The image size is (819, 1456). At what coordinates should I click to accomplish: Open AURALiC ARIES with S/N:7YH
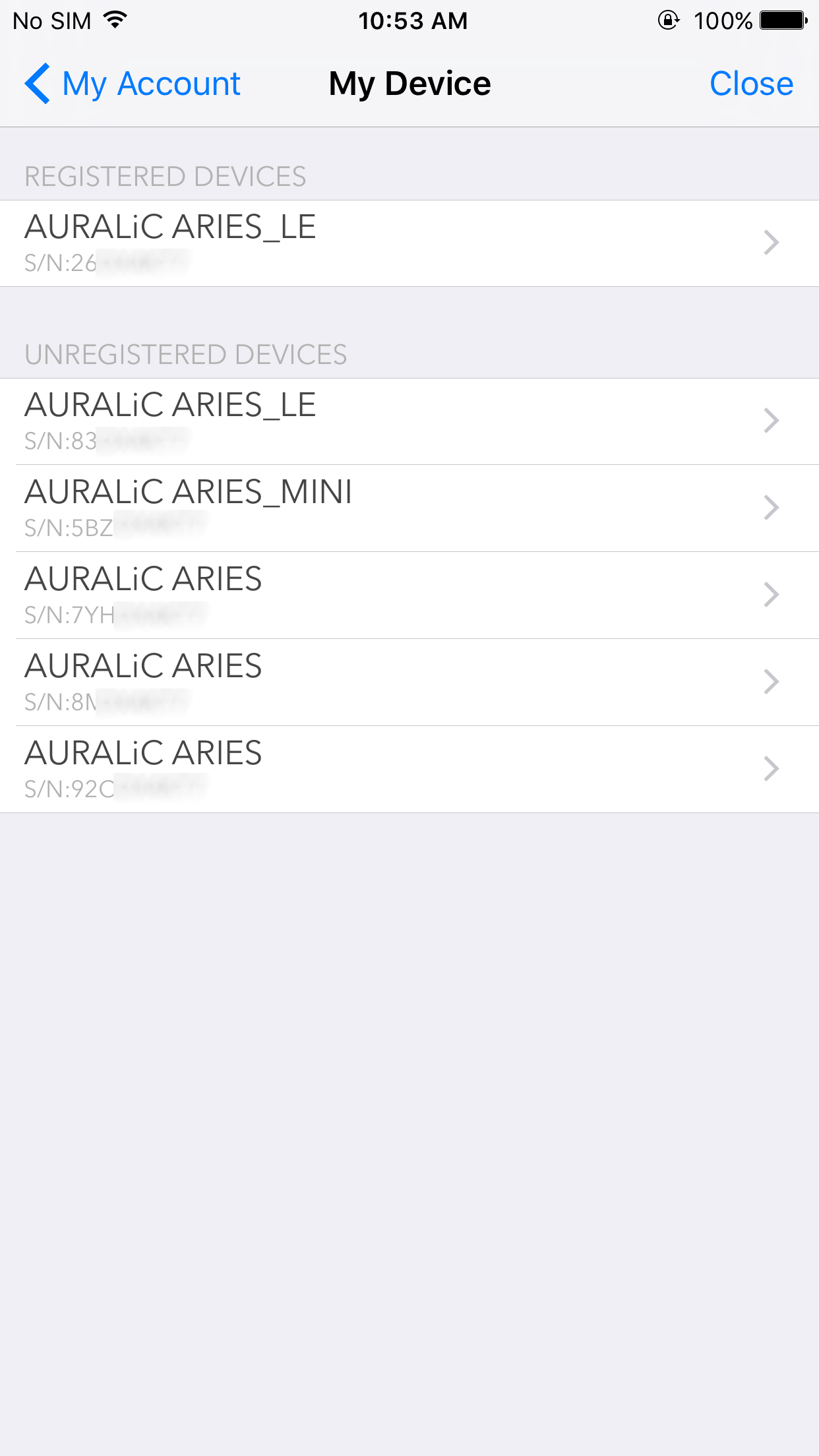tap(409, 595)
